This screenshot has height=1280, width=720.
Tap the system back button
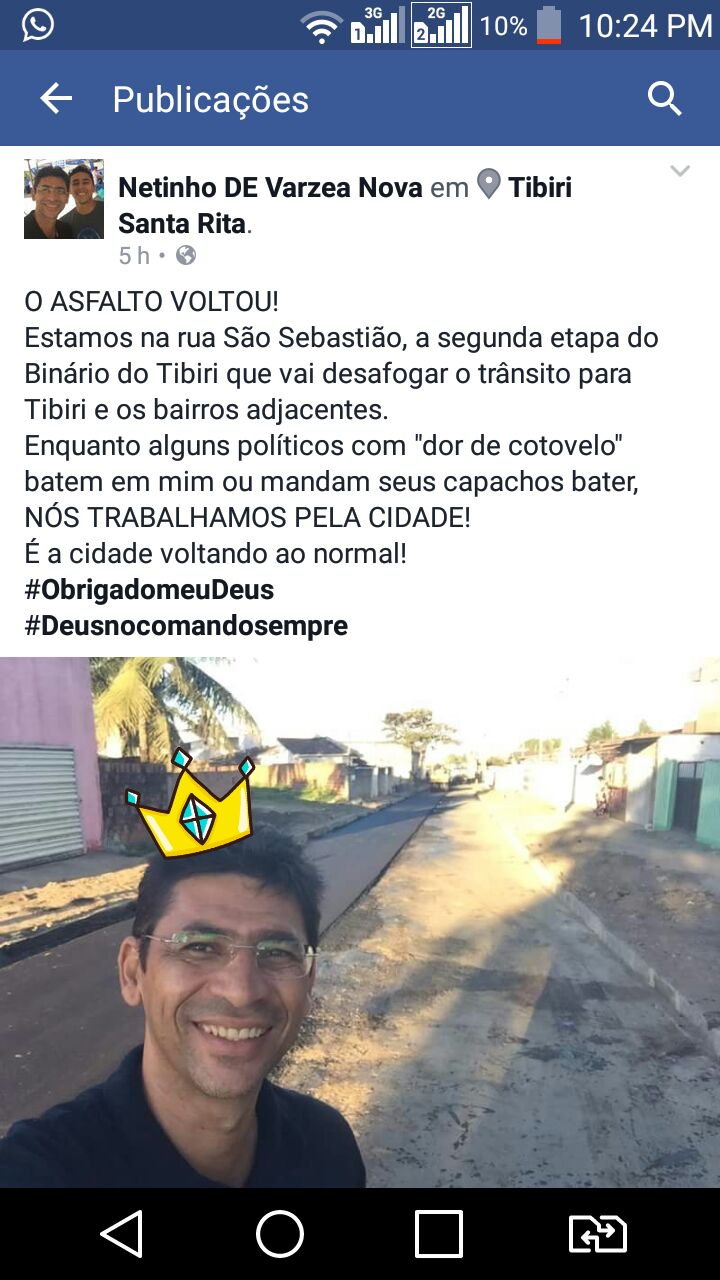click(122, 1234)
